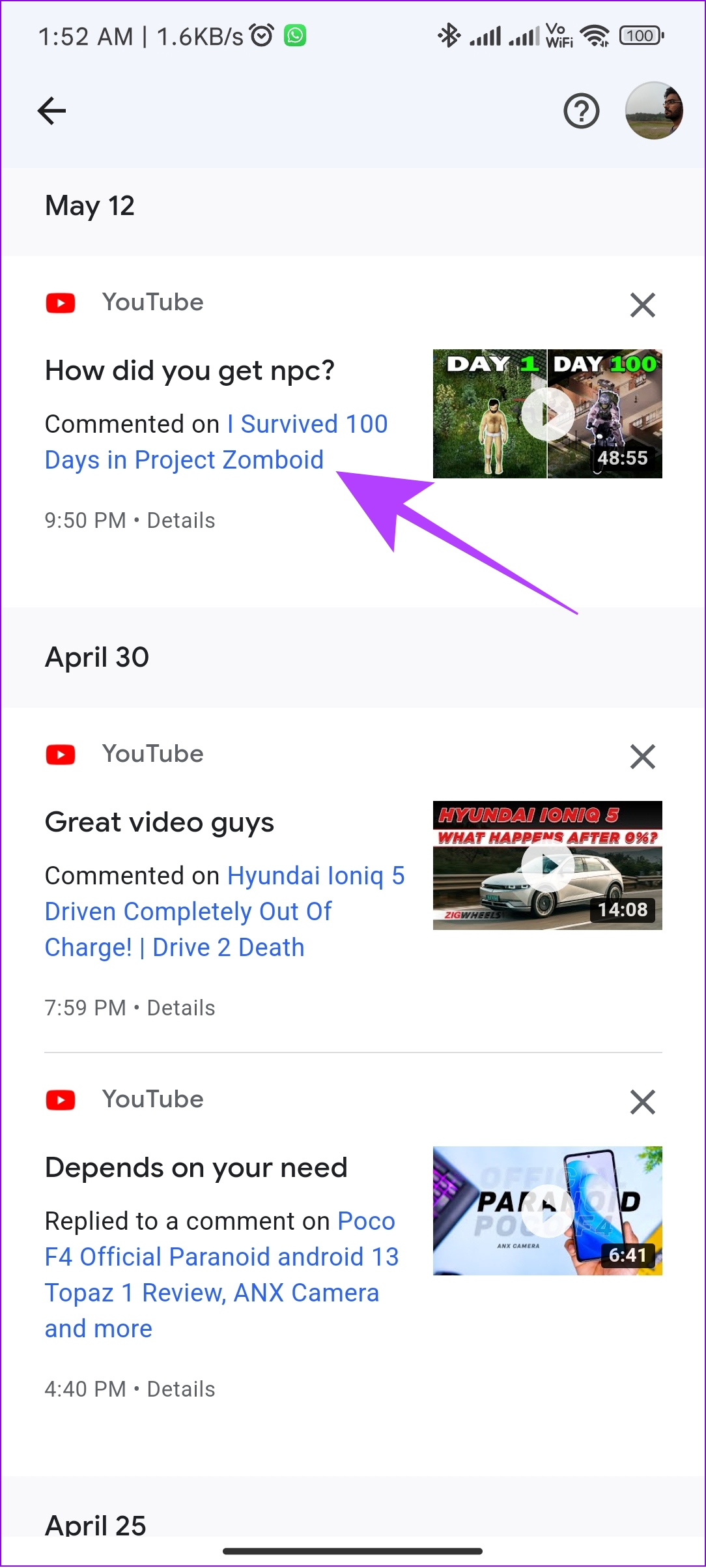Play the Hyundai Ioniq 5 thumbnail
The width and height of the screenshot is (706, 1568).
(x=547, y=865)
